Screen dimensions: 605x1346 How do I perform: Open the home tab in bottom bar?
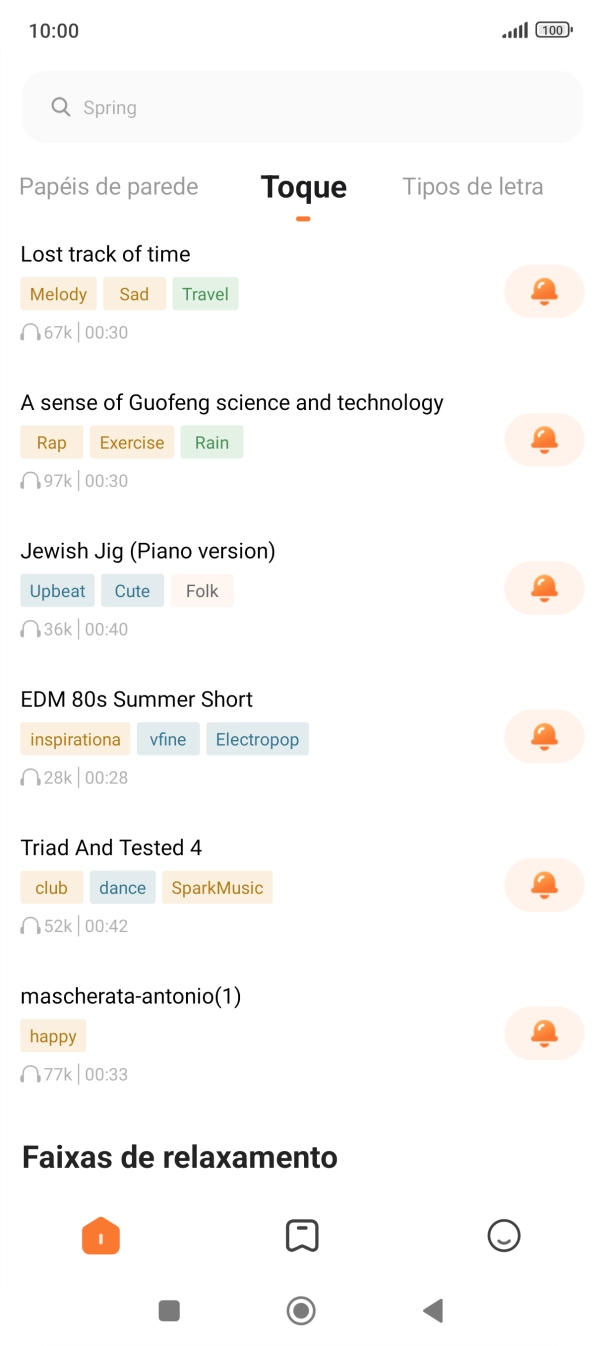(101, 1236)
